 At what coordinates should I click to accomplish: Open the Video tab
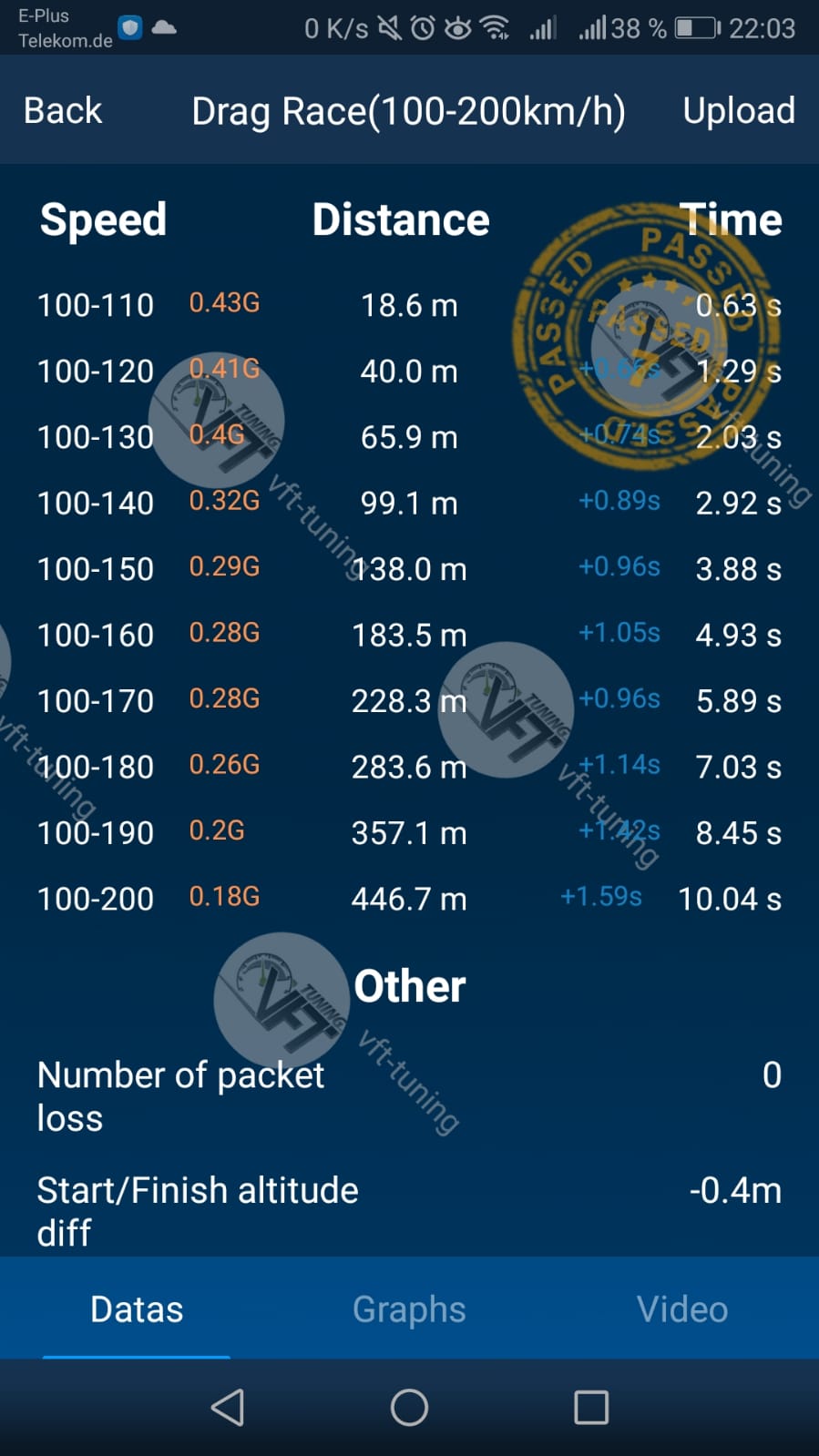[681, 1309]
